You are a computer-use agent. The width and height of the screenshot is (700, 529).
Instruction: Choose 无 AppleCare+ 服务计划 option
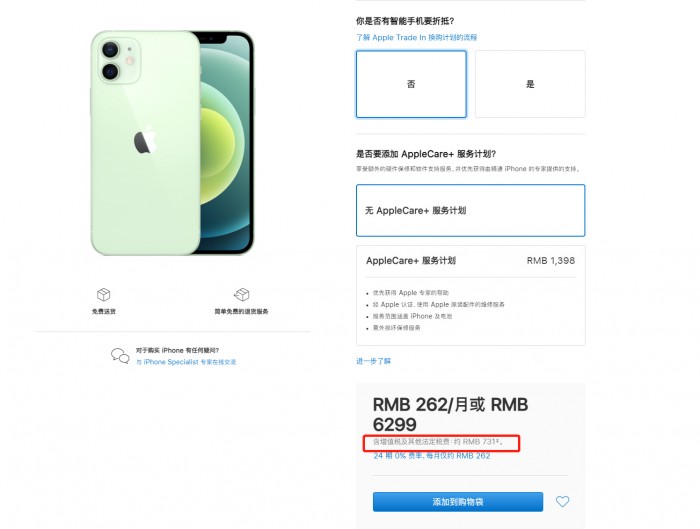tap(471, 210)
